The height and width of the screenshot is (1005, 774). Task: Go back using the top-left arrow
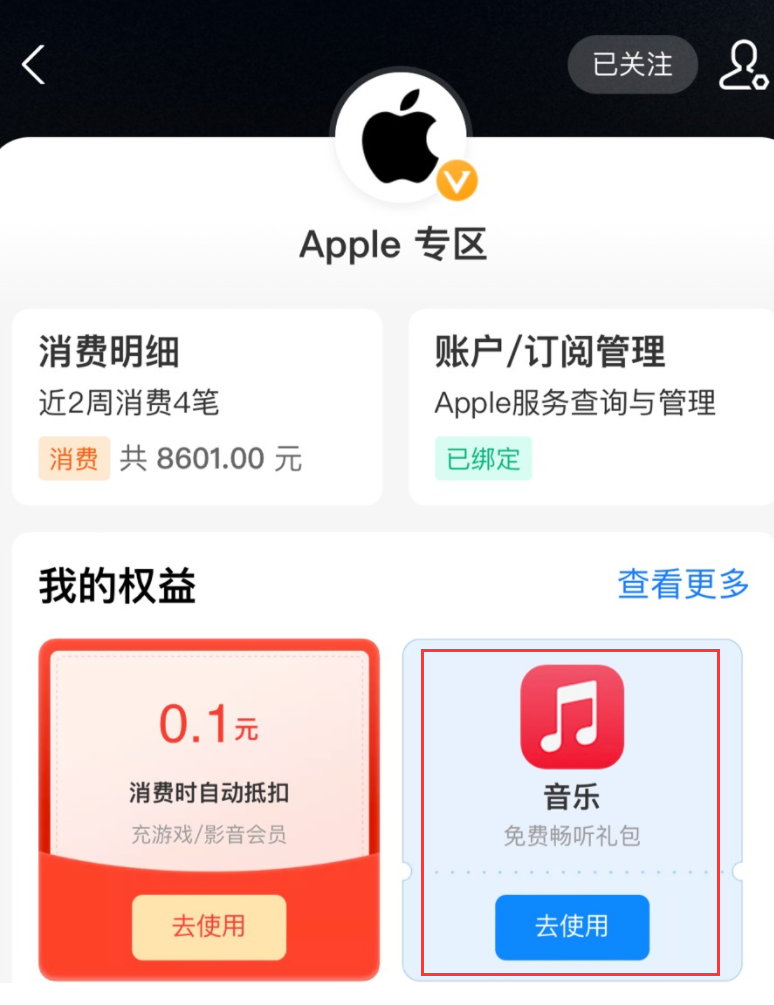pos(34,64)
